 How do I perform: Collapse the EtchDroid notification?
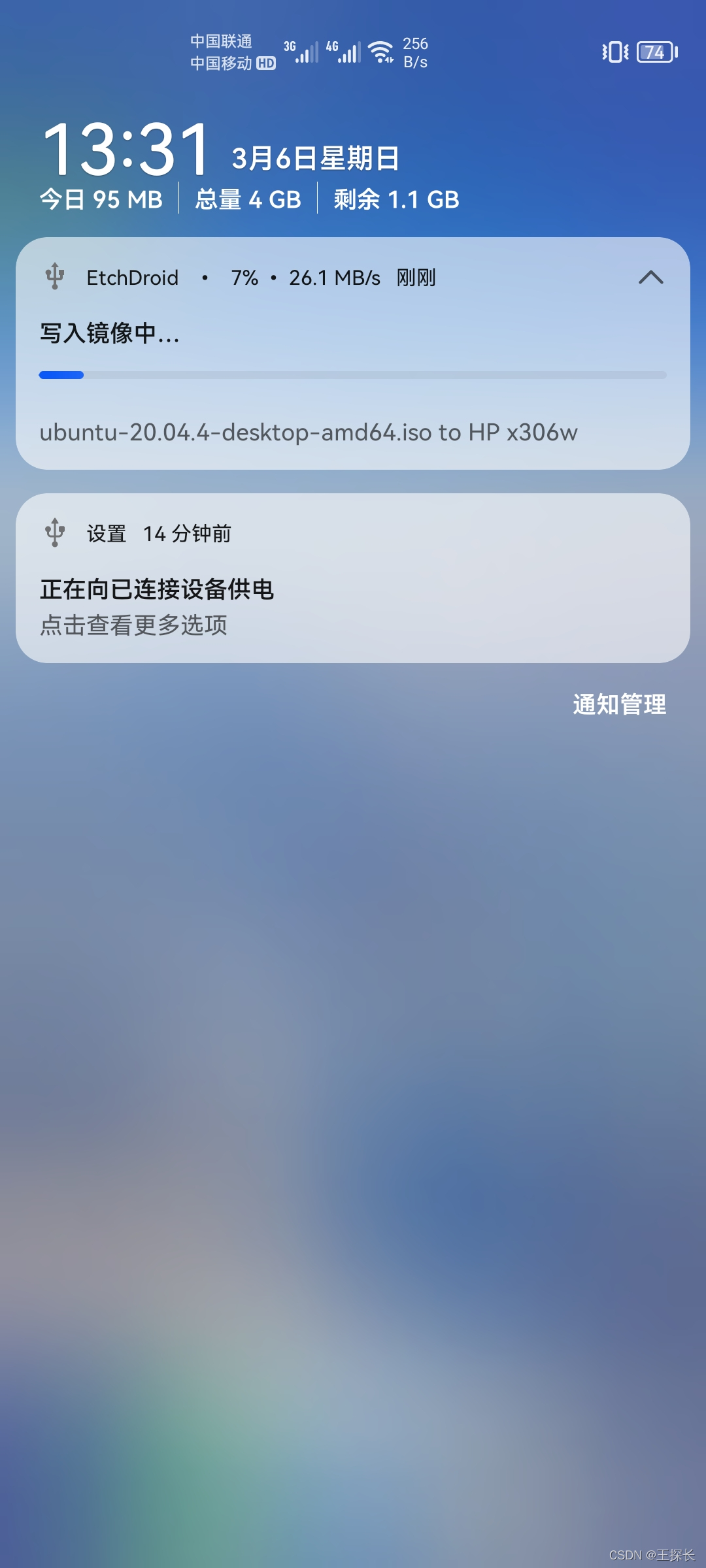pyautogui.click(x=652, y=277)
